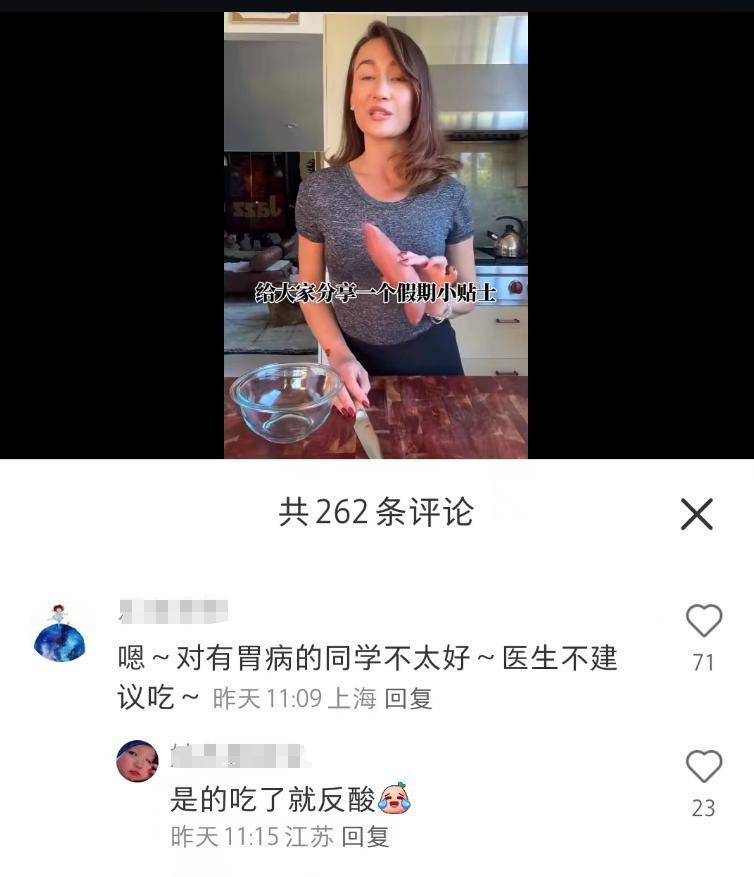754x877 pixels.
Task: Tap the video above the comments
Action: click(x=376, y=235)
